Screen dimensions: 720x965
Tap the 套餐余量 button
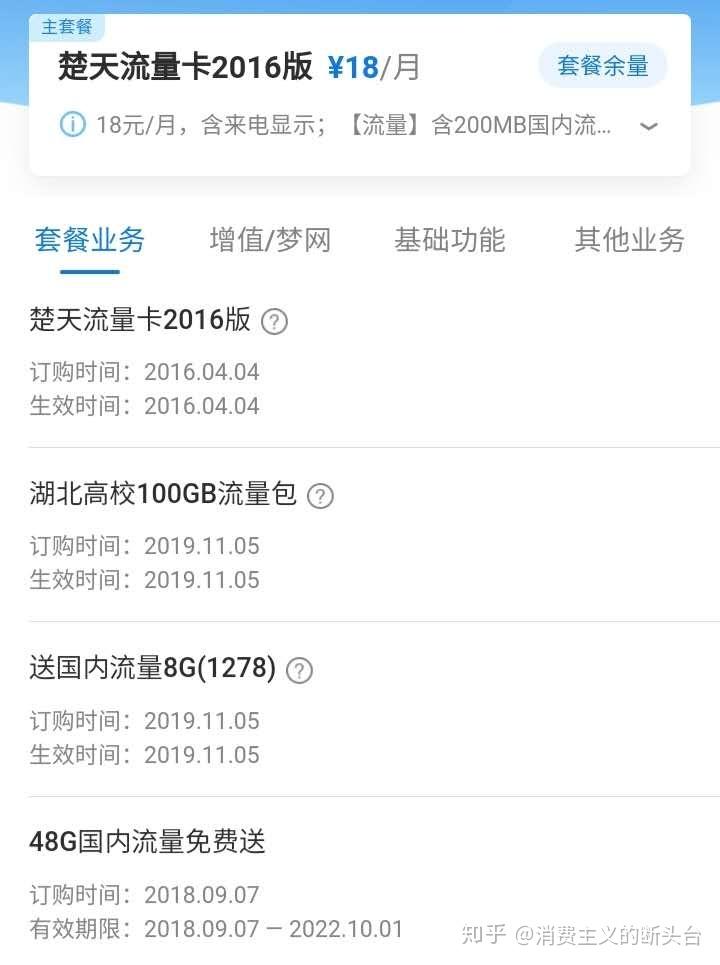[x=602, y=66]
